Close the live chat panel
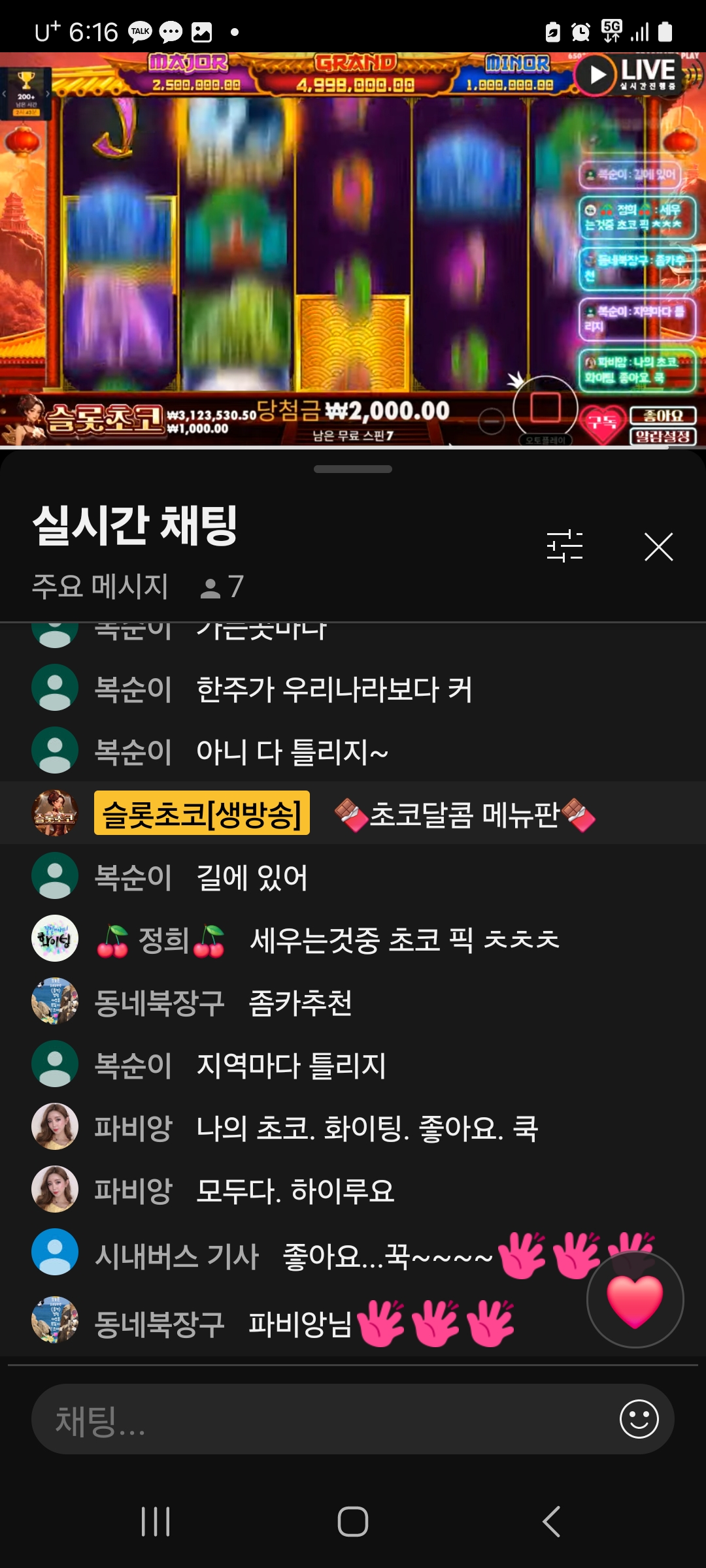 (x=658, y=547)
